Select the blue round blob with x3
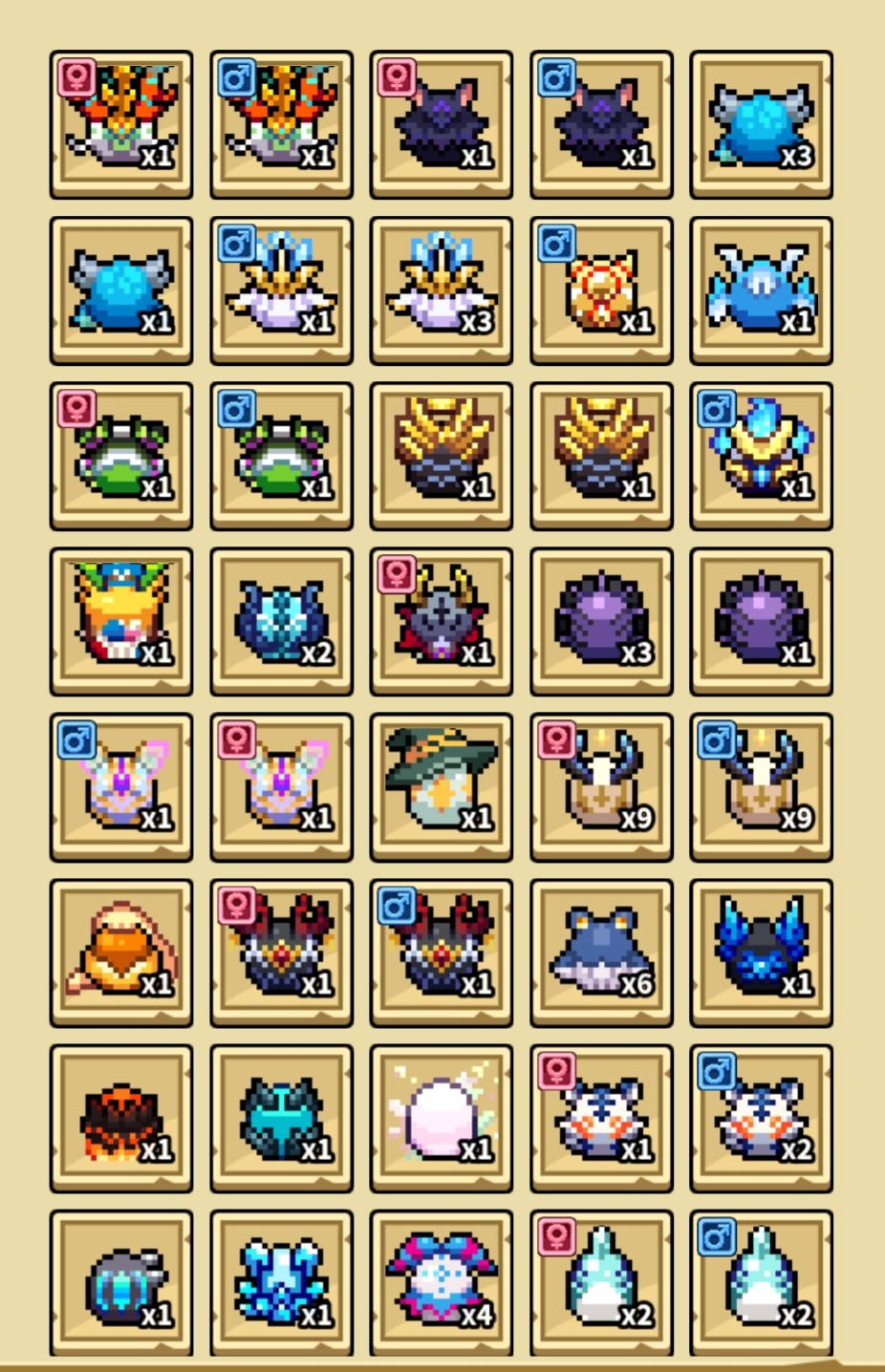Viewport: 885px width, 1372px height. [761, 124]
